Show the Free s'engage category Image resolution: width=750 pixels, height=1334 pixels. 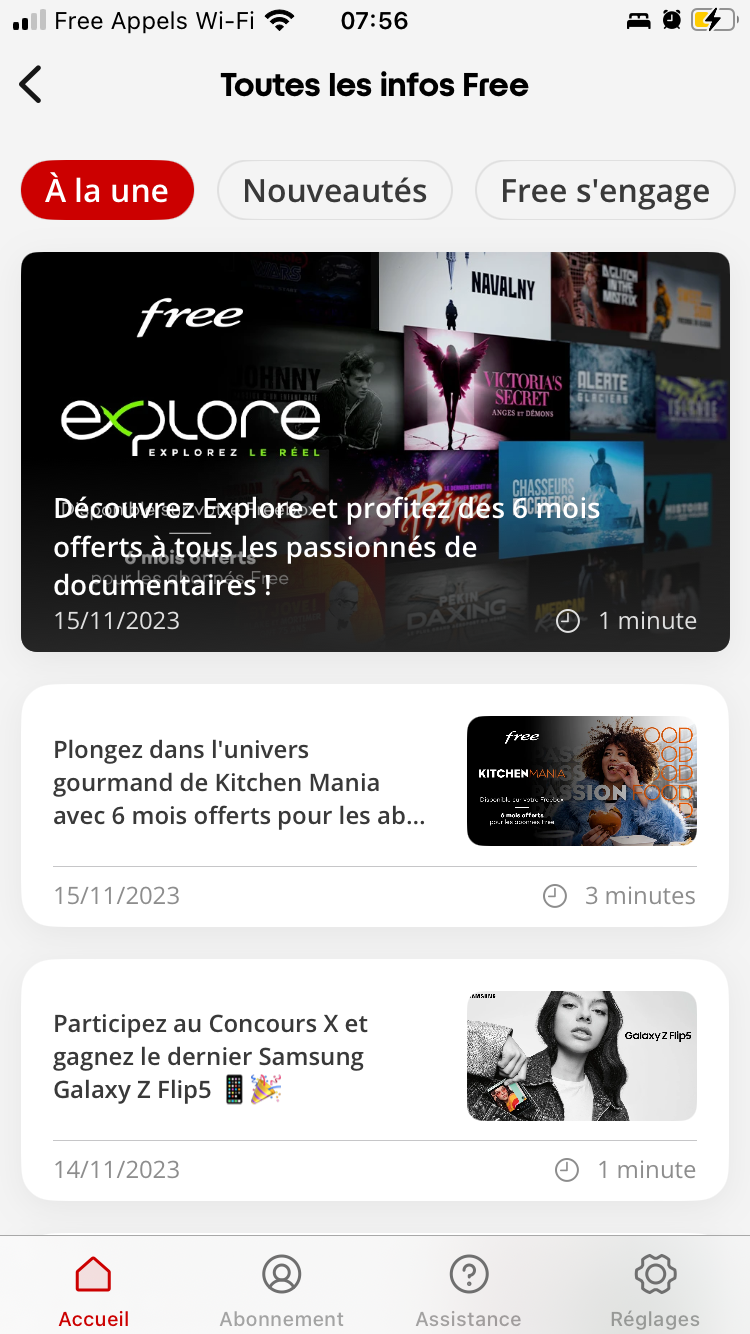[604, 190]
